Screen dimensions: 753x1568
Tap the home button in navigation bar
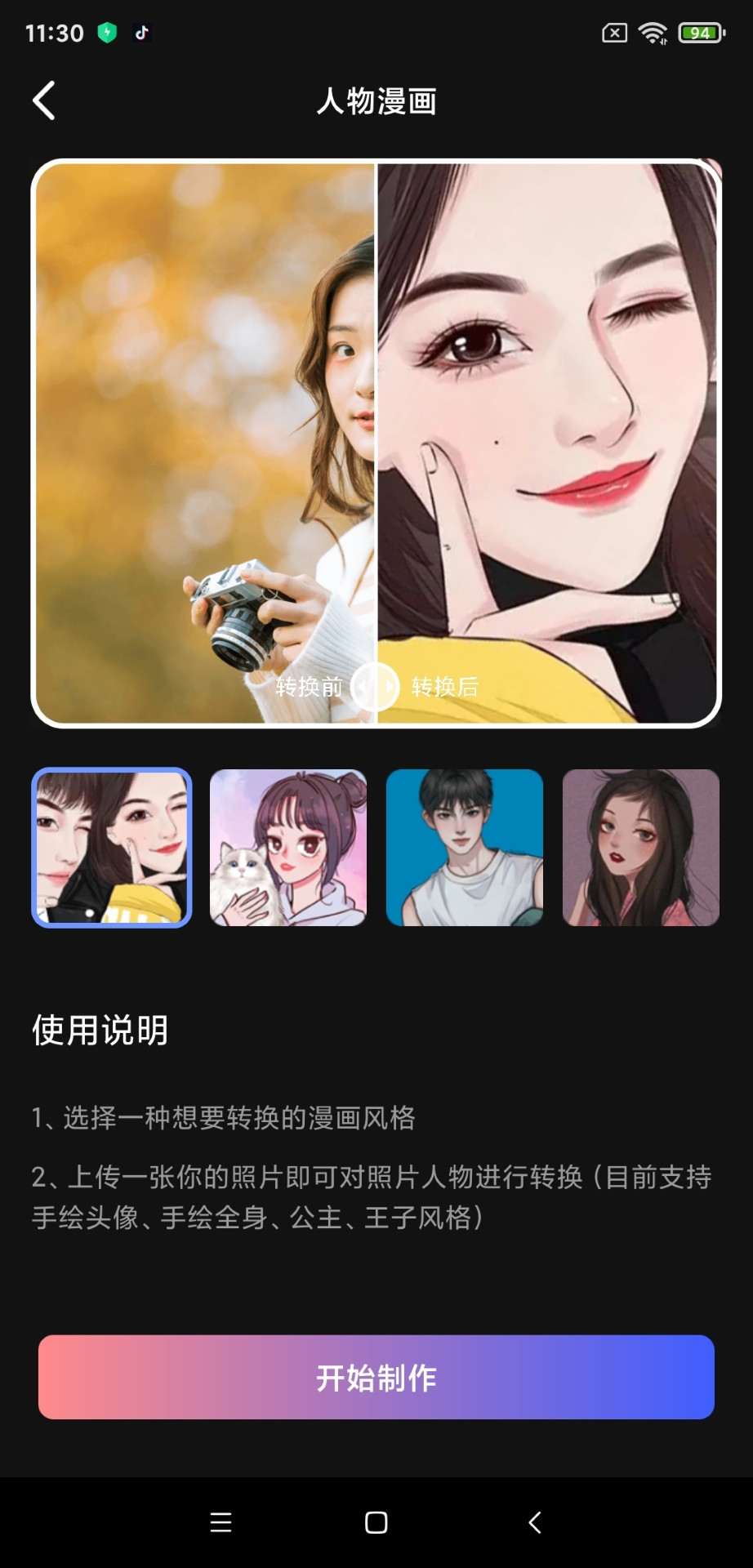[375, 1522]
